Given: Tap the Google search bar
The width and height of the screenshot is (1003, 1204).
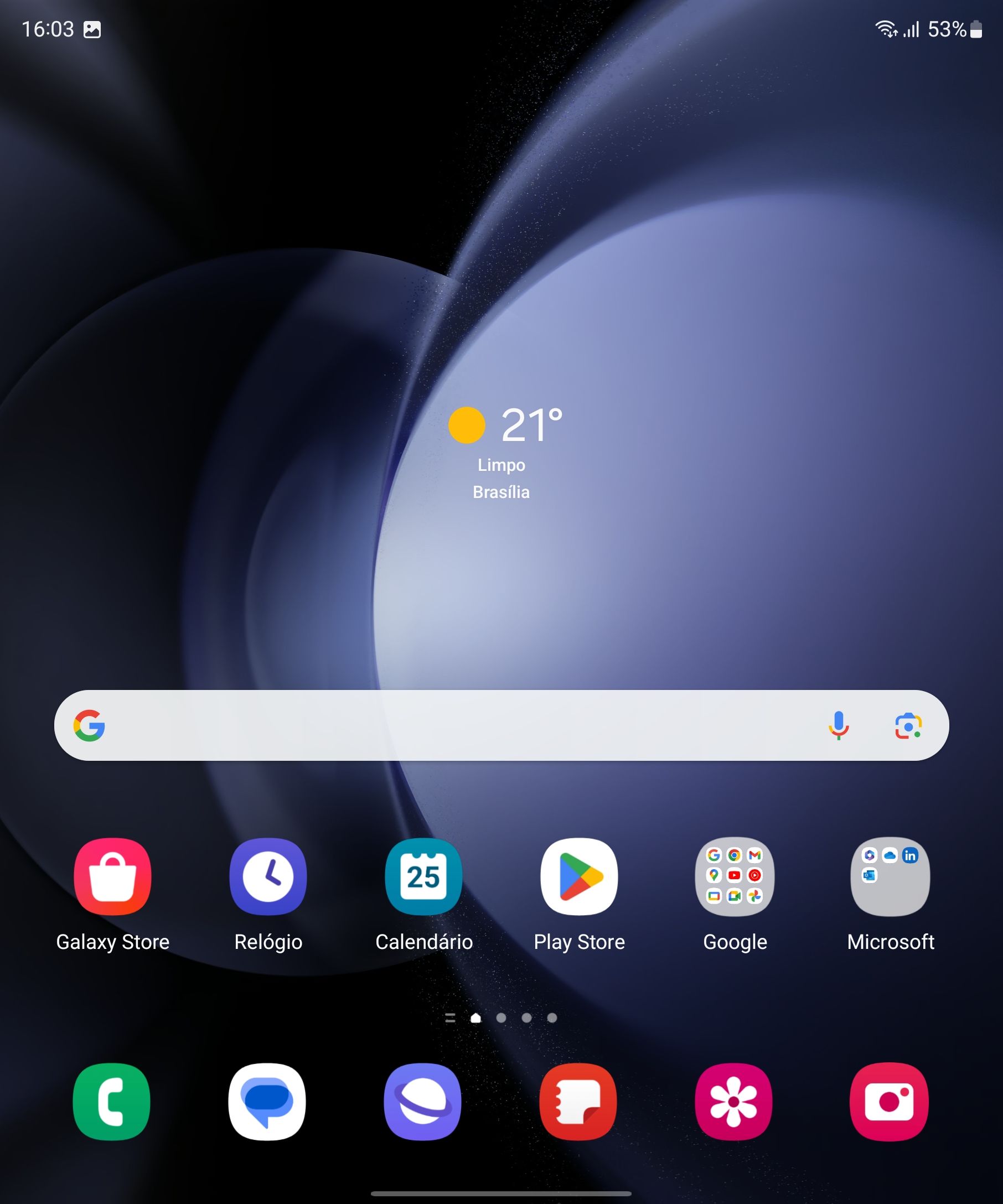Looking at the screenshot, I should click(447, 725).
